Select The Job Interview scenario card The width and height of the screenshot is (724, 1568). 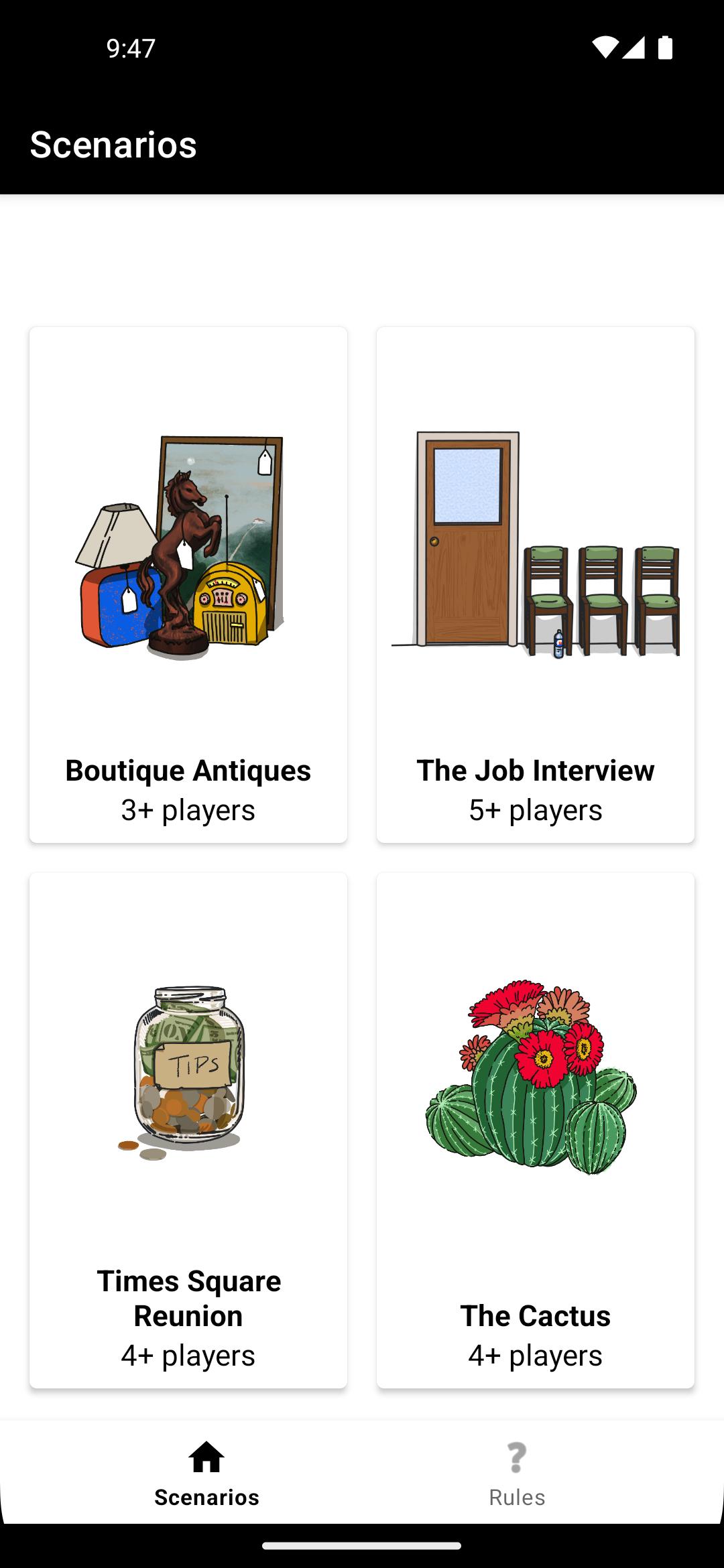tap(535, 584)
